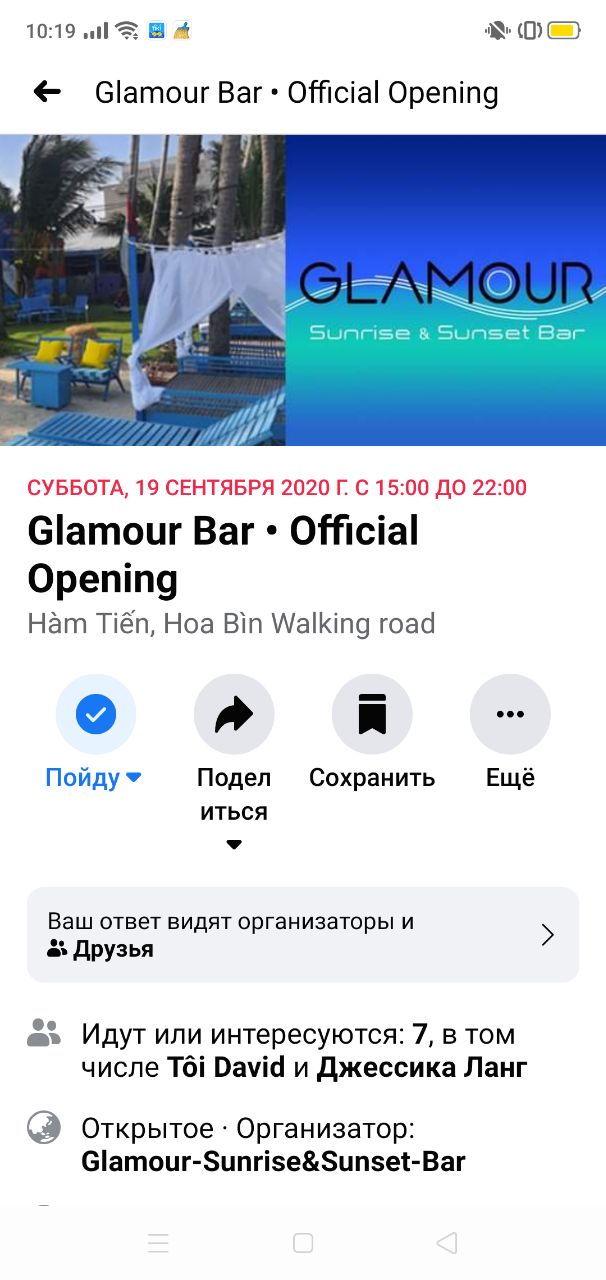Open the response visibility setting Друзья
Screen dimensions: 606x1280
click(302, 935)
